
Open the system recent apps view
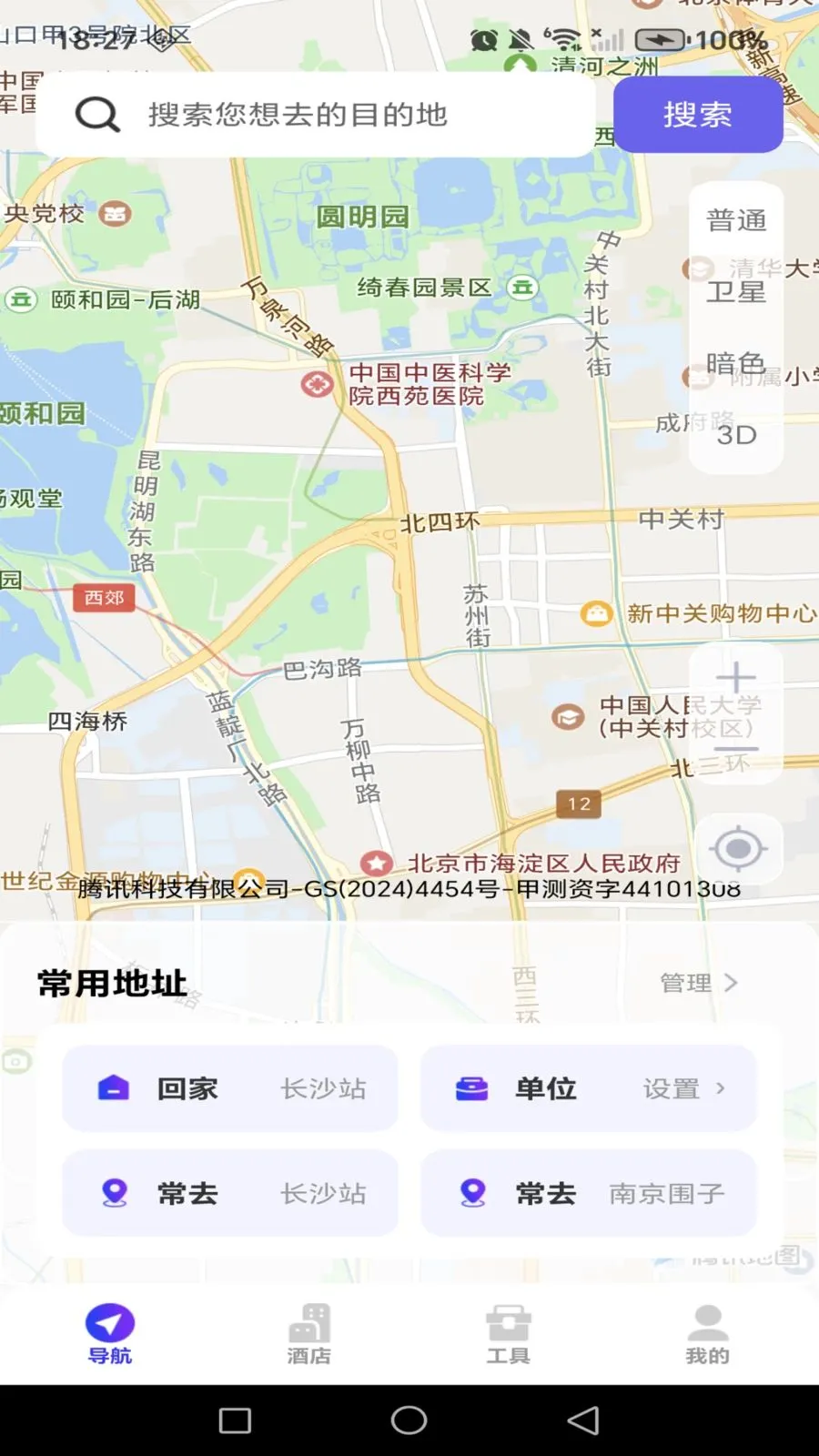[x=235, y=1421]
